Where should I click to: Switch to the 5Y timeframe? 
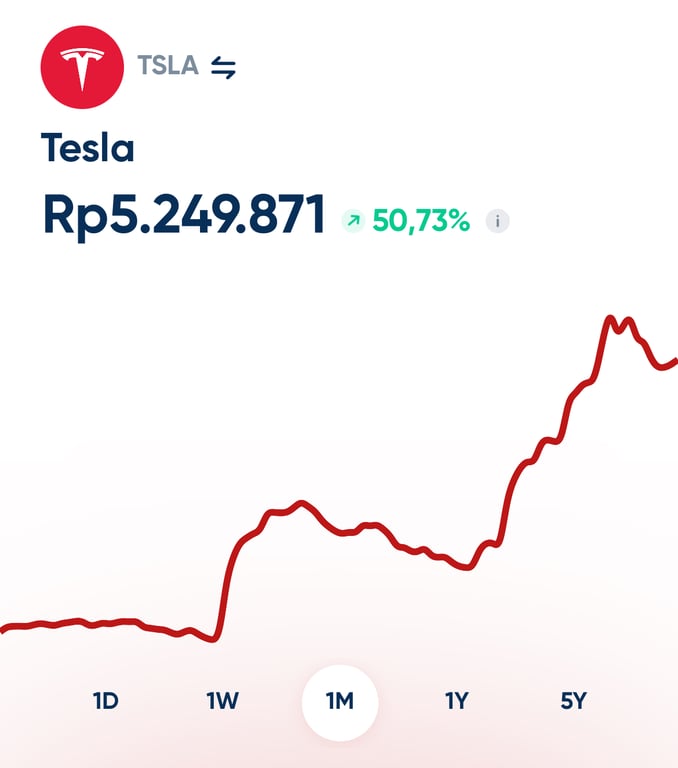click(573, 701)
